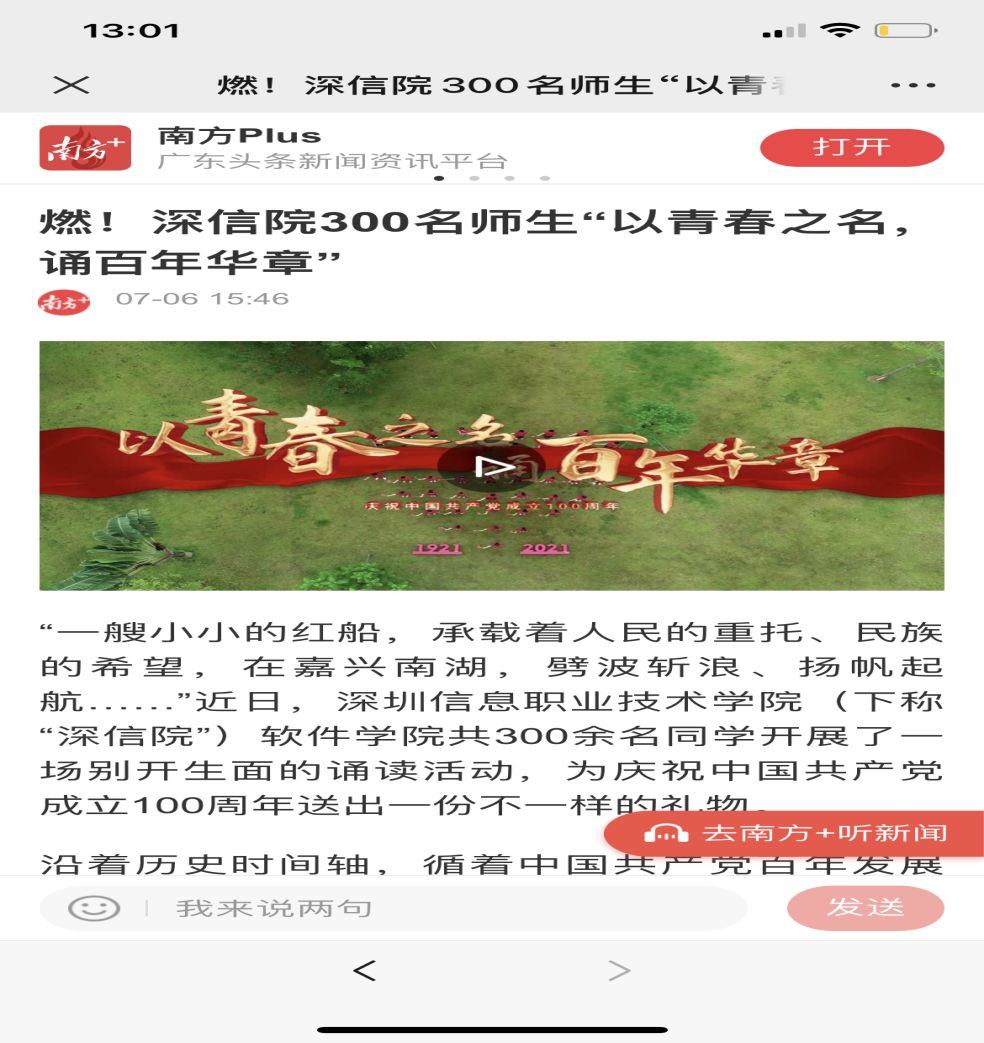
Task: Go forward with browser forward arrow
Action: click(620, 969)
